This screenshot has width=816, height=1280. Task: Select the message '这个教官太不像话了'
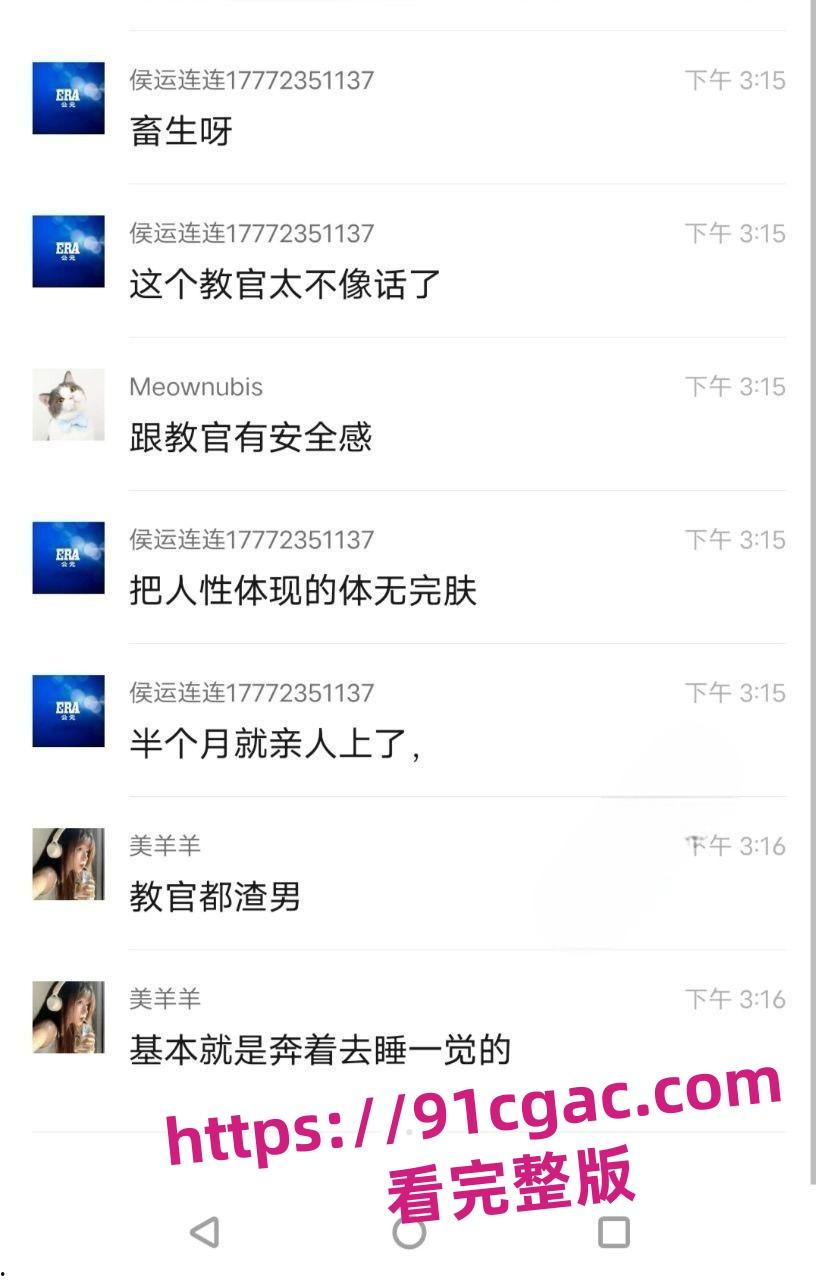(281, 284)
